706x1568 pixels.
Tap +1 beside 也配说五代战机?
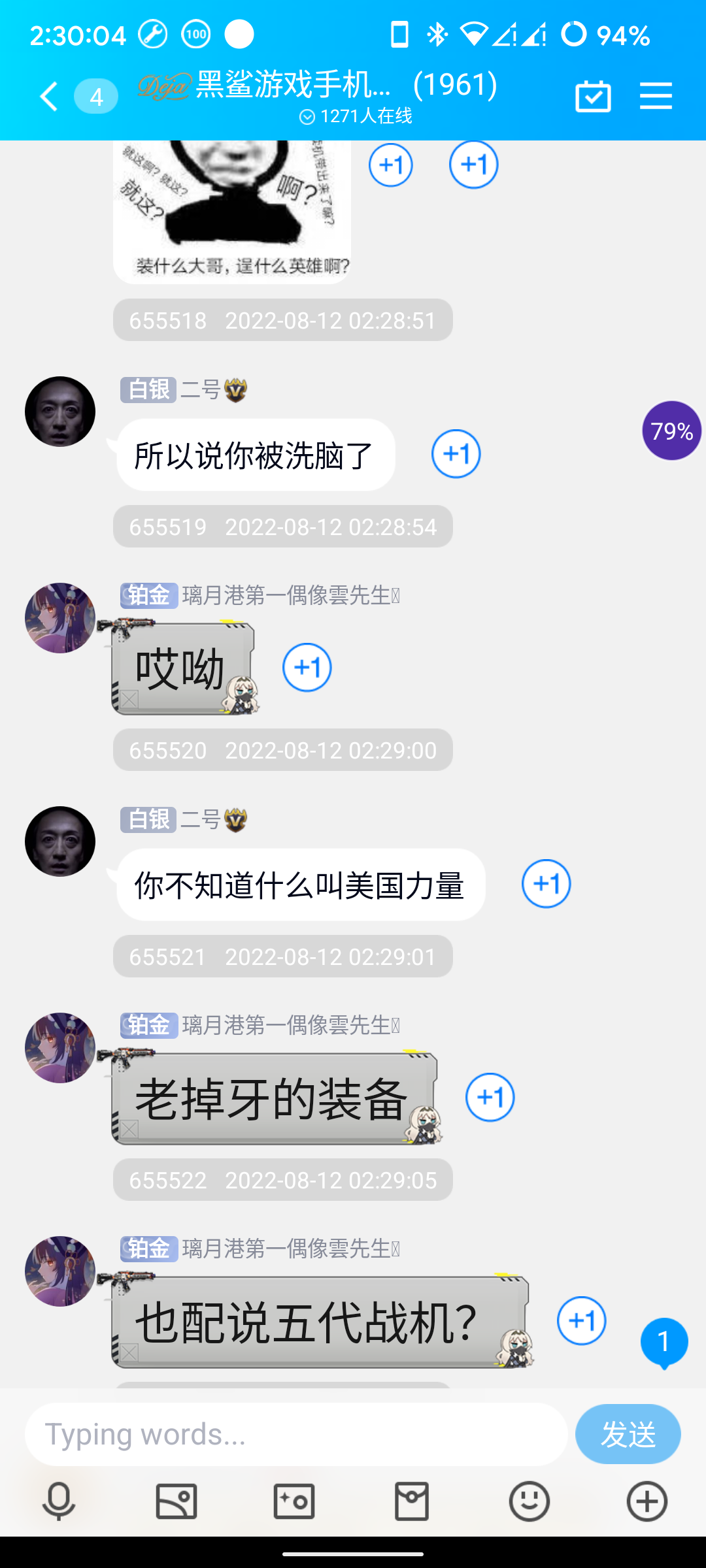(x=581, y=1320)
